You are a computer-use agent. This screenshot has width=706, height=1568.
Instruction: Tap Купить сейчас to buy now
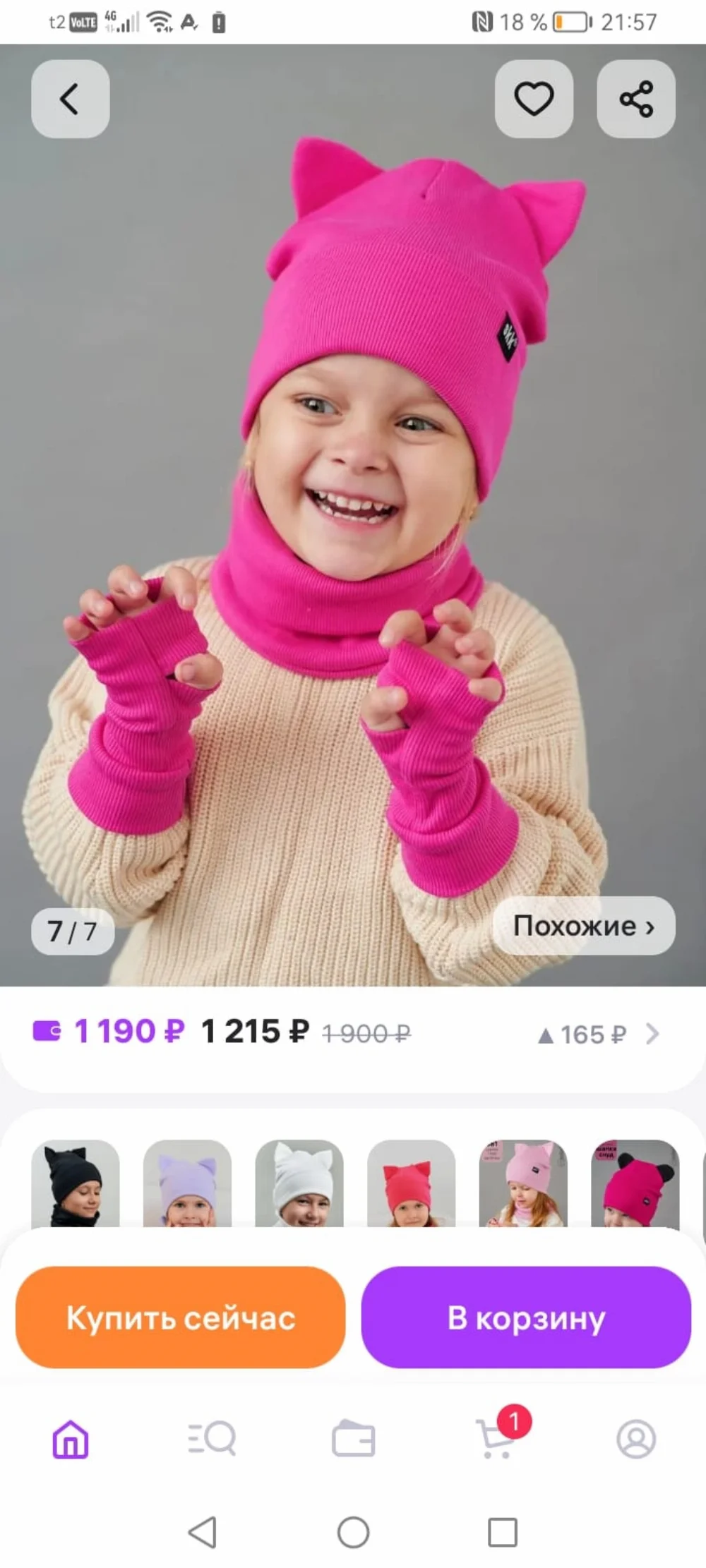[181, 1317]
